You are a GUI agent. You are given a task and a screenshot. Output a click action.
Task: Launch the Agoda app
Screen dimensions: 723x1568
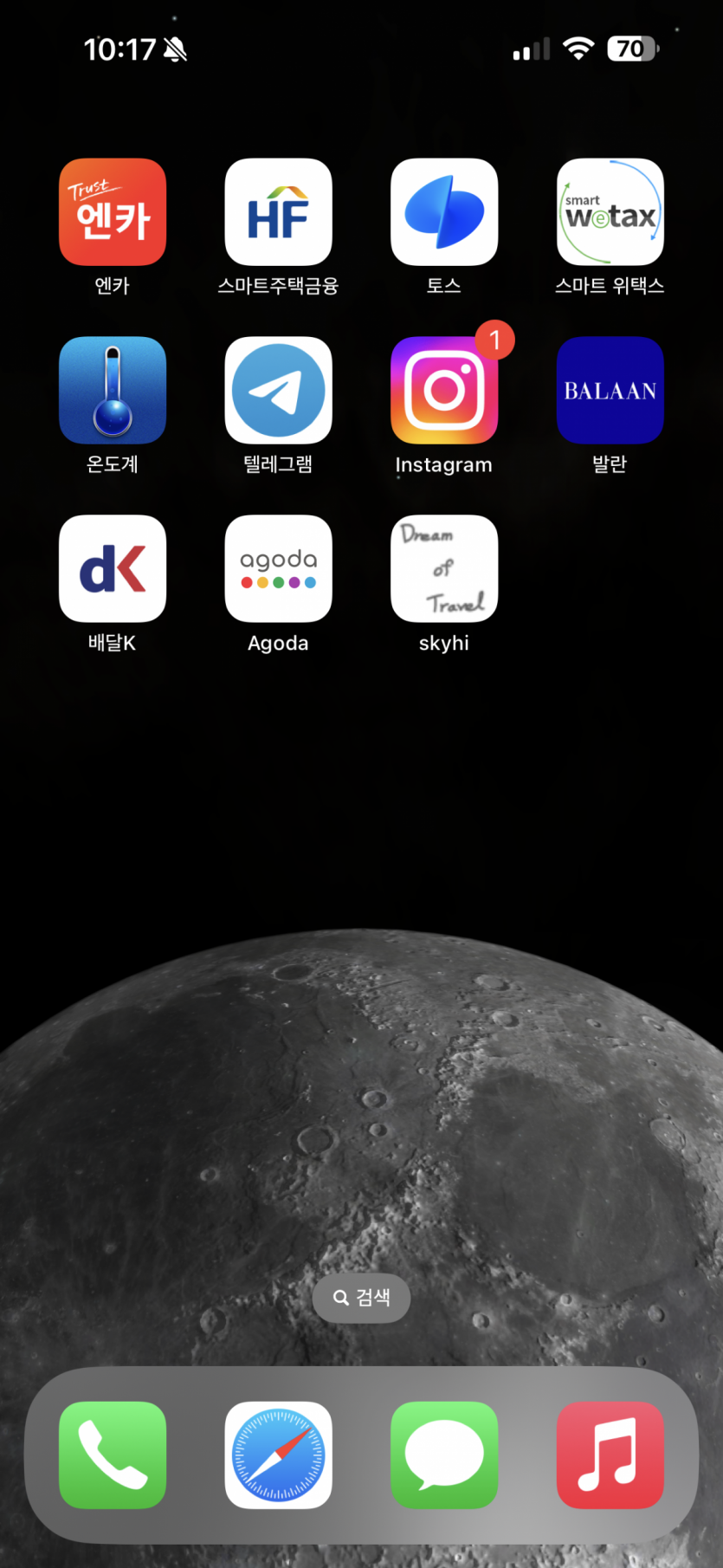click(x=278, y=569)
